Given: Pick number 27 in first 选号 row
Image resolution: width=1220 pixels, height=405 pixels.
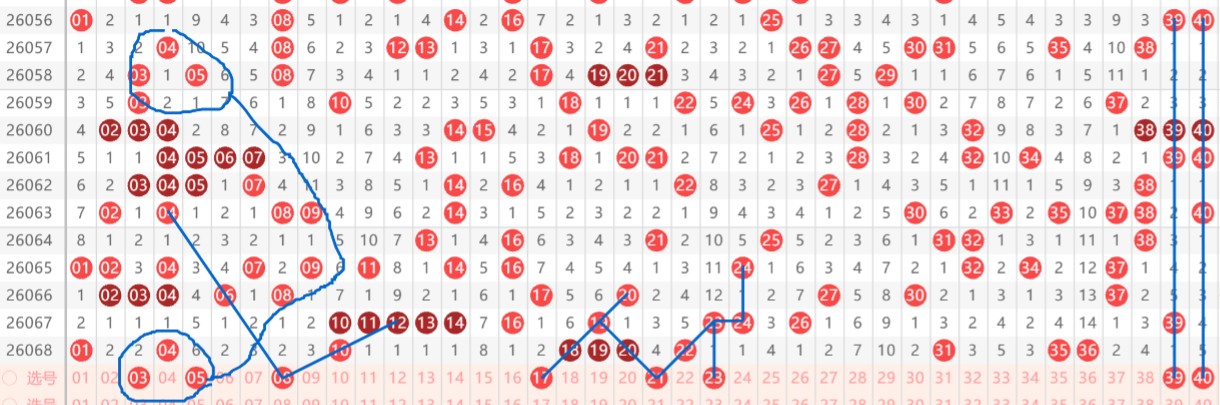Looking at the screenshot, I should point(828,377).
